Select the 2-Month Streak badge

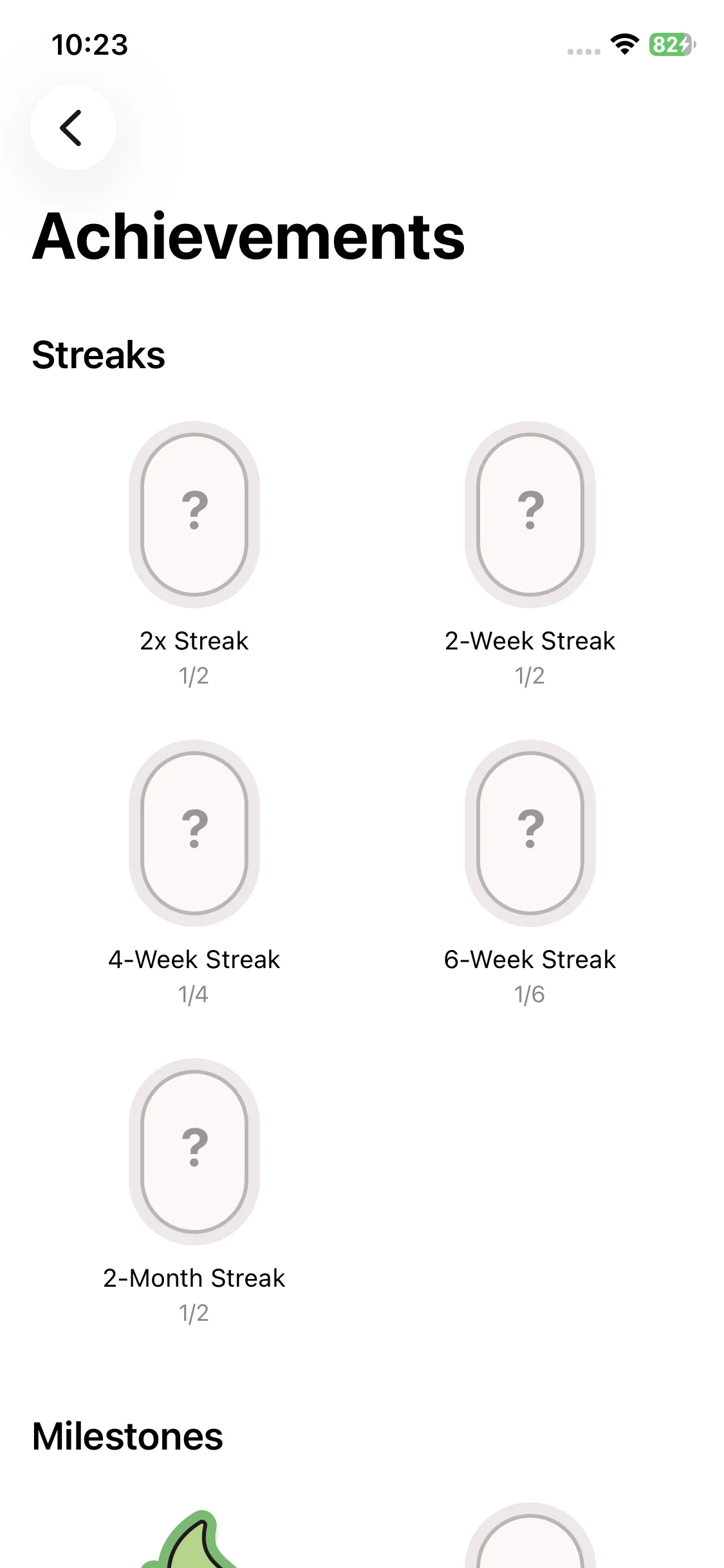tap(194, 1152)
